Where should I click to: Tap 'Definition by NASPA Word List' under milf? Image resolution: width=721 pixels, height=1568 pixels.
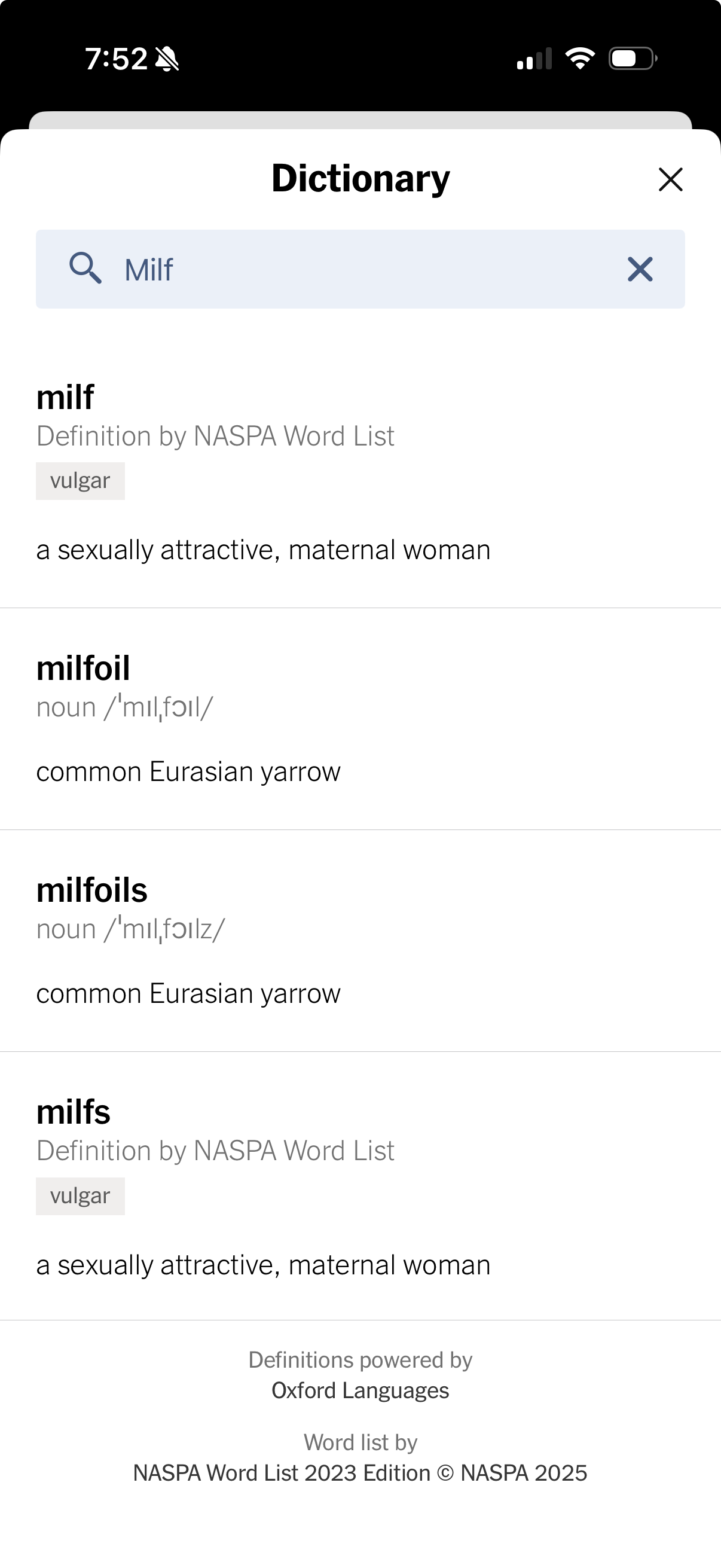coord(215,435)
